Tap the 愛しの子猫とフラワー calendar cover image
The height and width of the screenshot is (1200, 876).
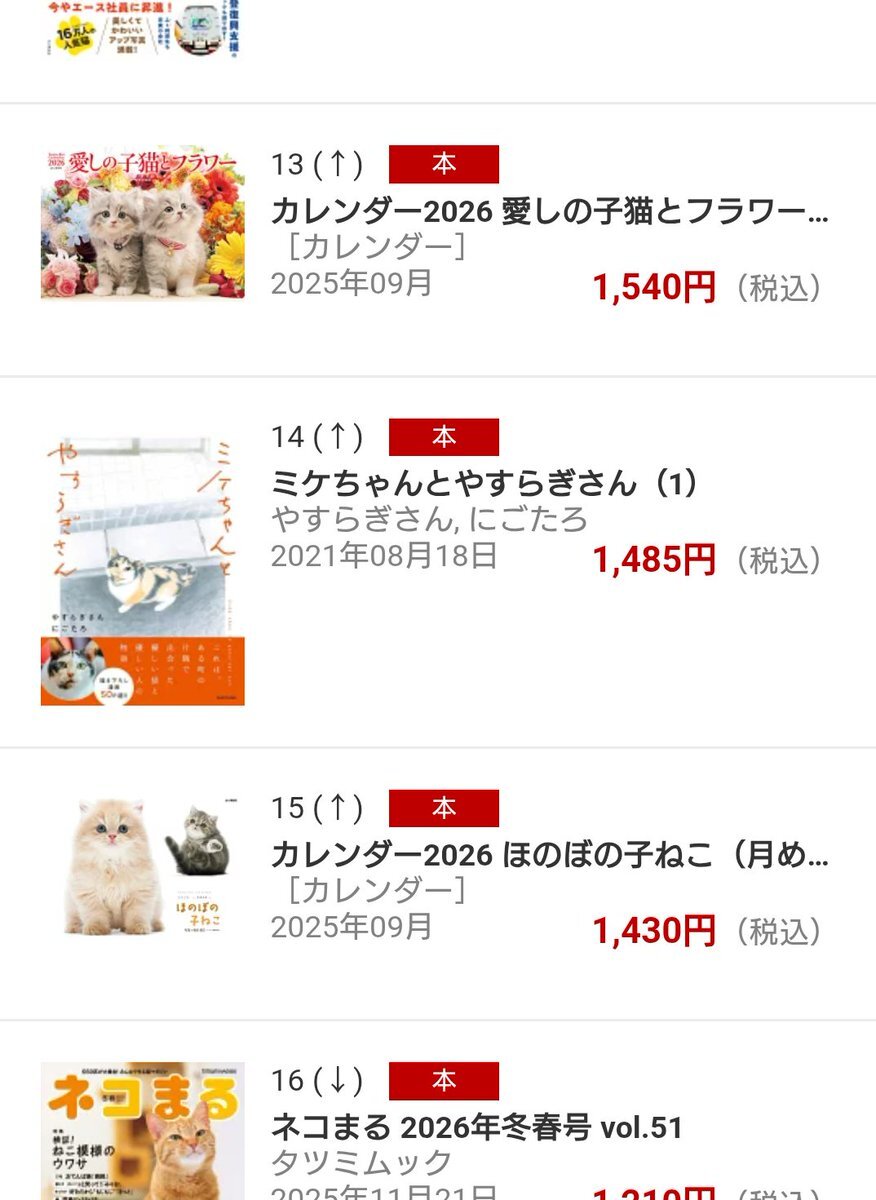pos(142,224)
